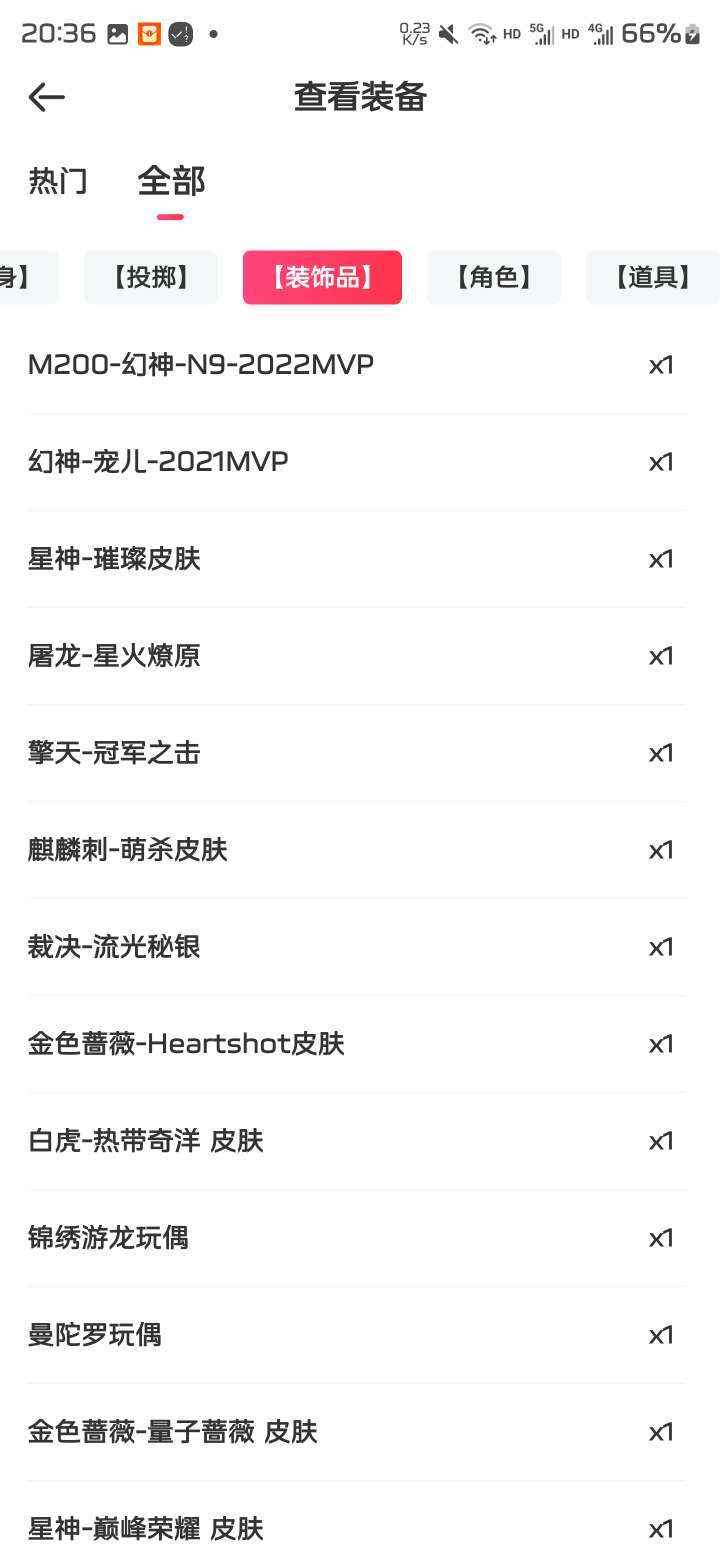Filter equipment by 【投掷】 chip

point(151,277)
